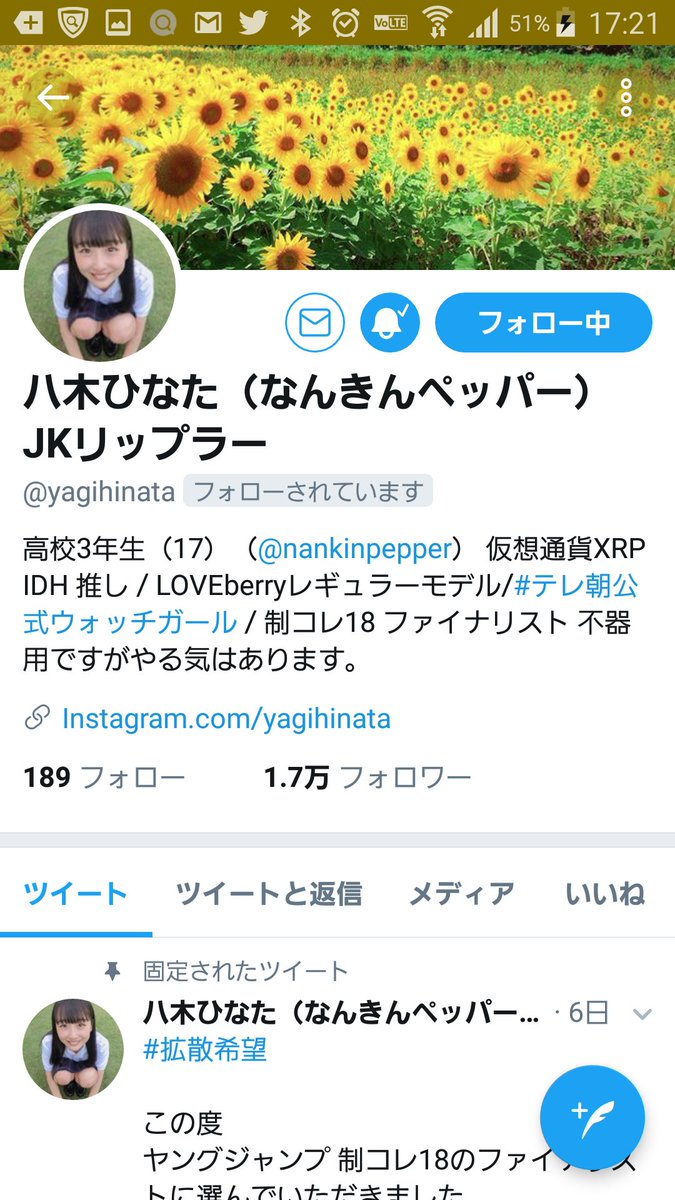Open the #拡散希望 hashtag
Viewport: 675px width, 1200px height.
point(205,1049)
